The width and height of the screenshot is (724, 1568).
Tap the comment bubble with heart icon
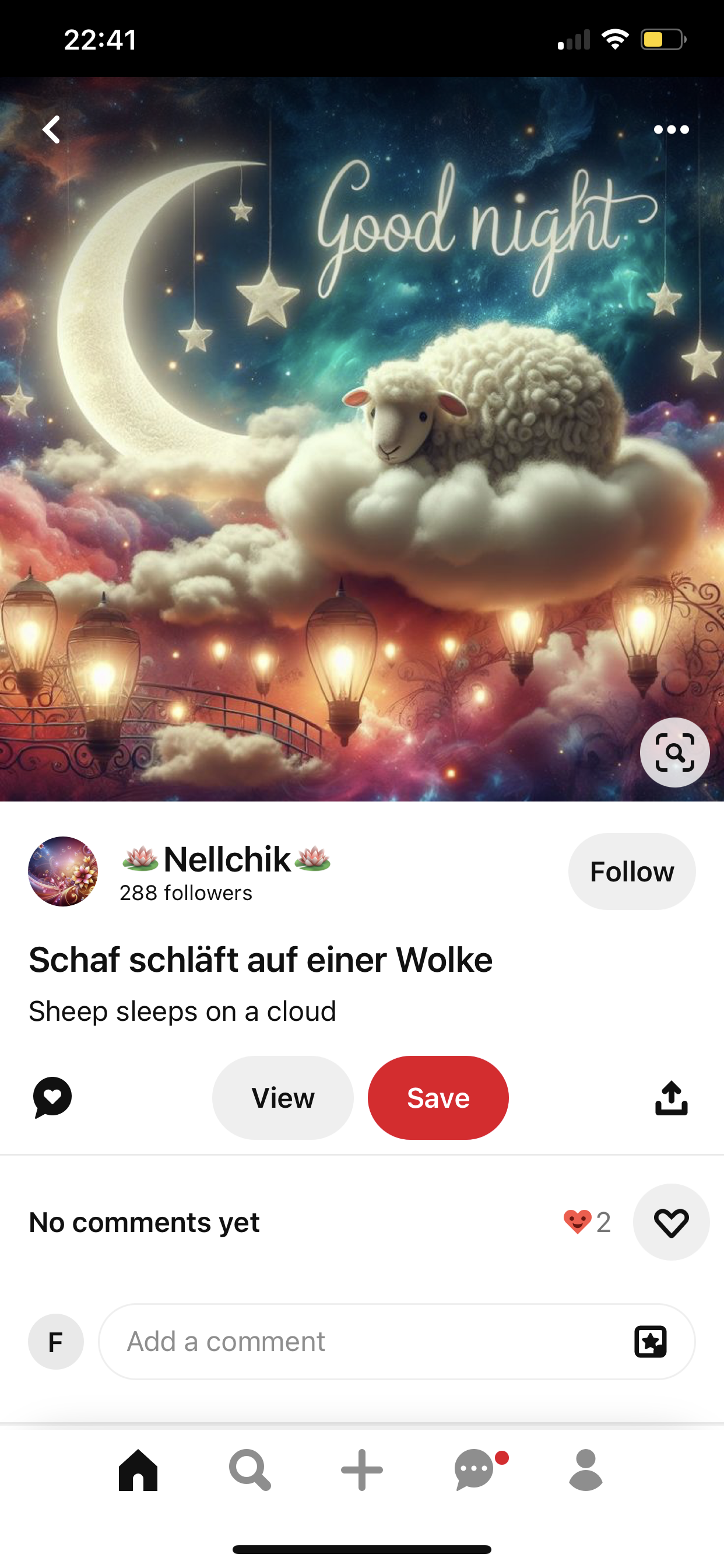click(x=52, y=1097)
